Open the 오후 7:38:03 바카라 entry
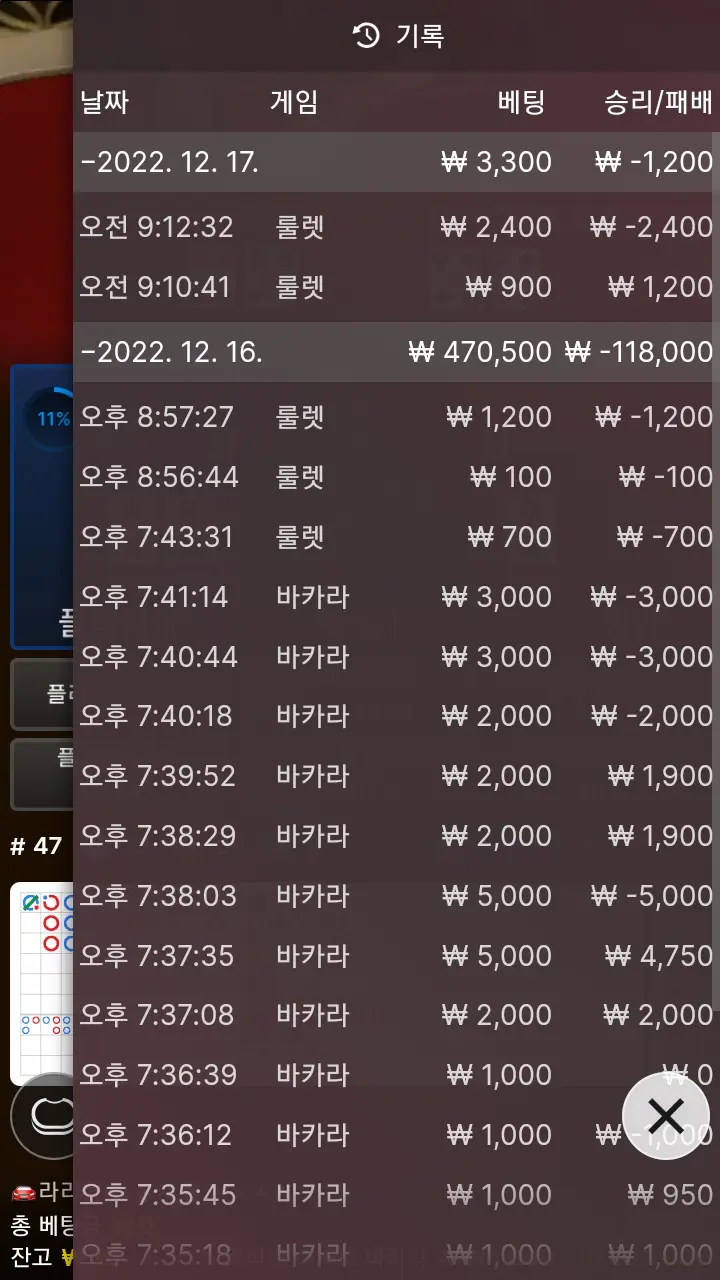 tap(396, 896)
